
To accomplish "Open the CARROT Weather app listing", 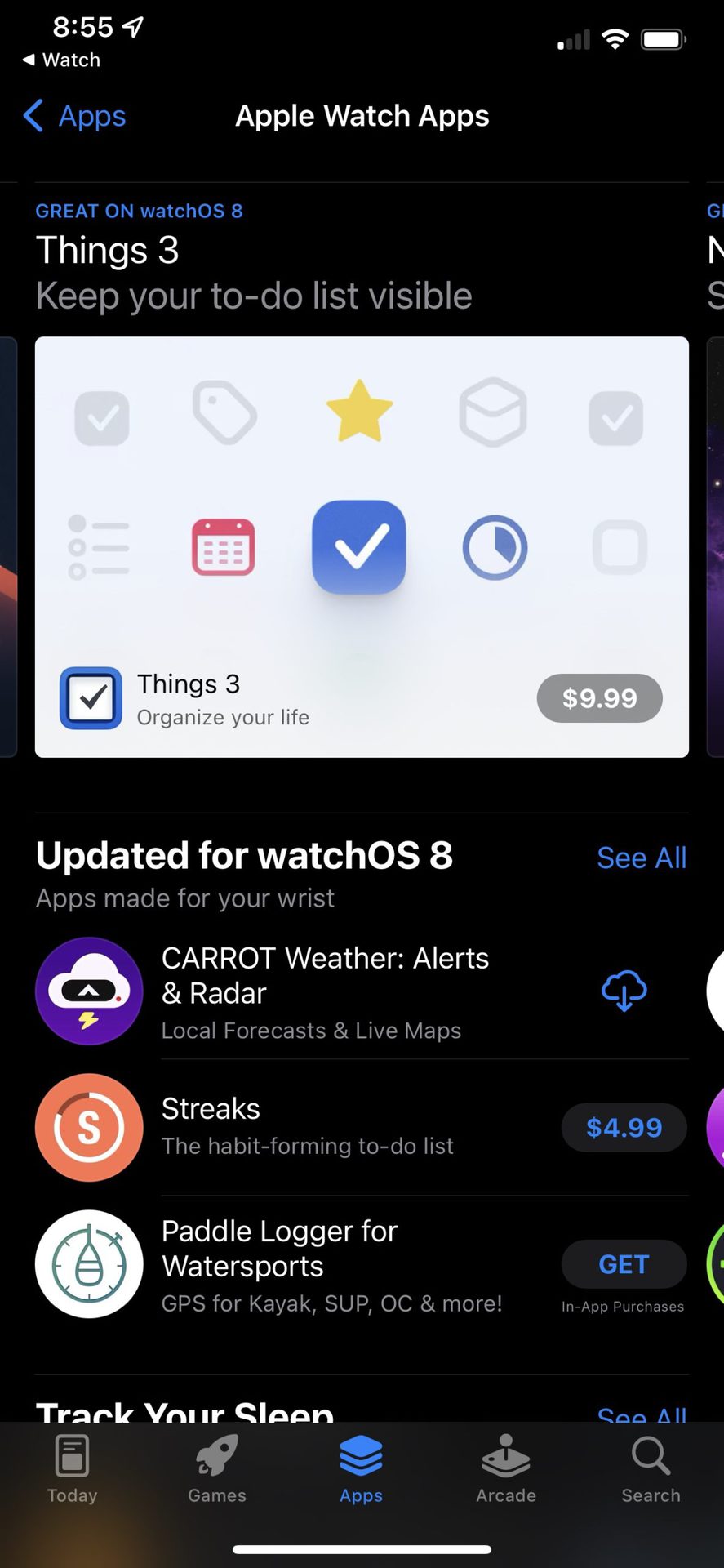I will click(325, 991).
